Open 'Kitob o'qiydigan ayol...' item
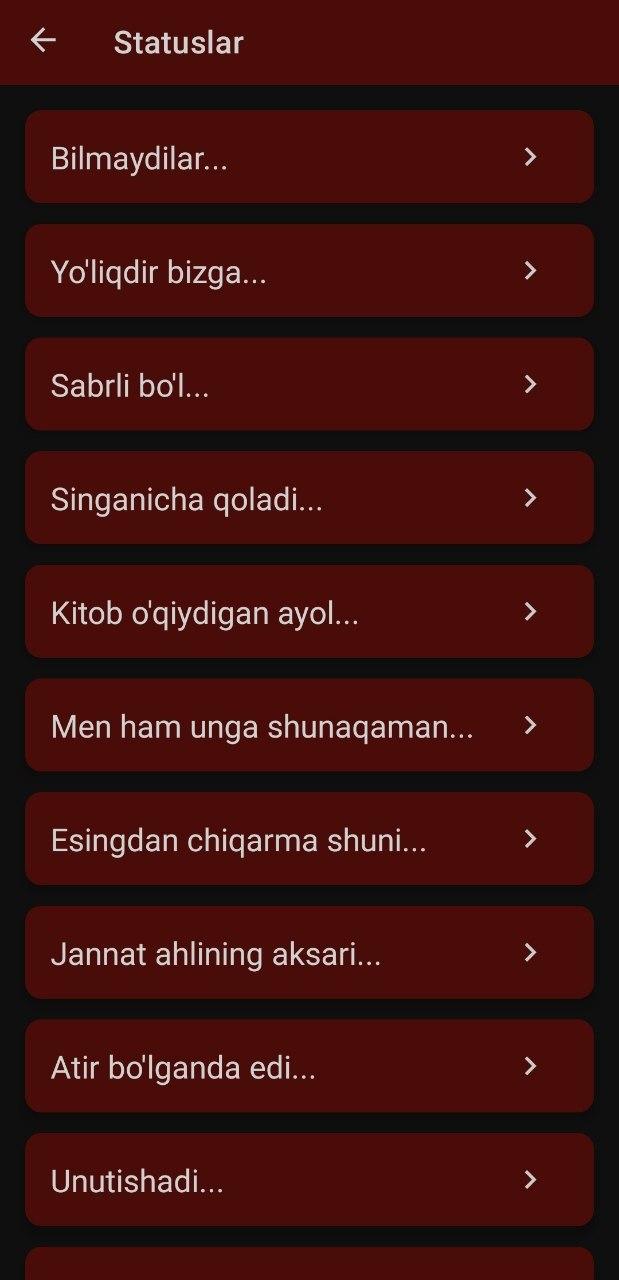619x1280 pixels. [x=309, y=612]
